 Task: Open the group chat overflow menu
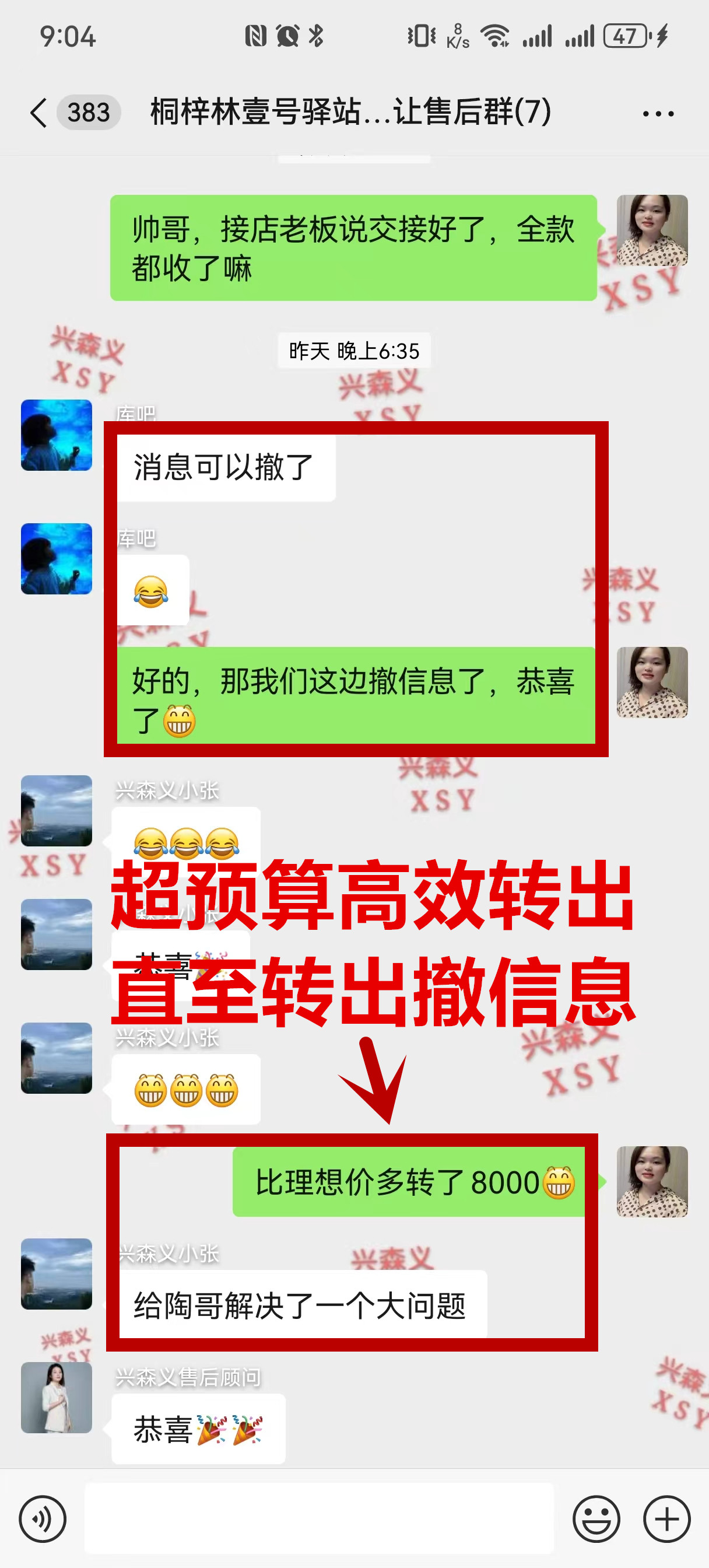(x=658, y=113)
